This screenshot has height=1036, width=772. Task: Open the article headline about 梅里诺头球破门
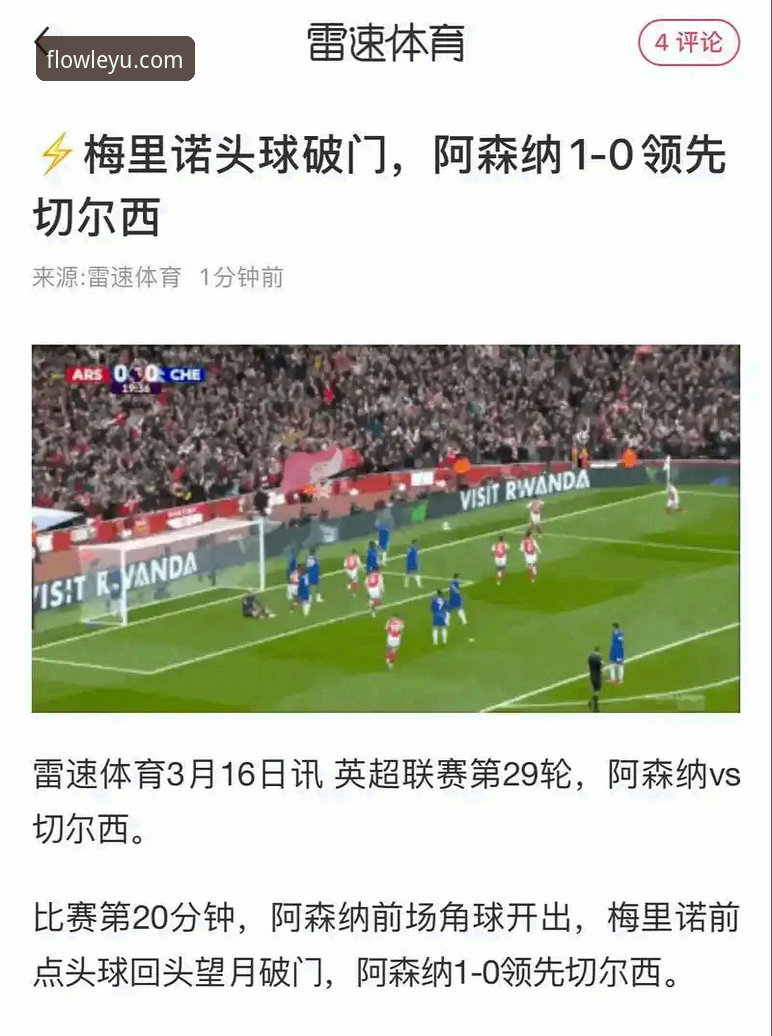click(x=380, y=180)
